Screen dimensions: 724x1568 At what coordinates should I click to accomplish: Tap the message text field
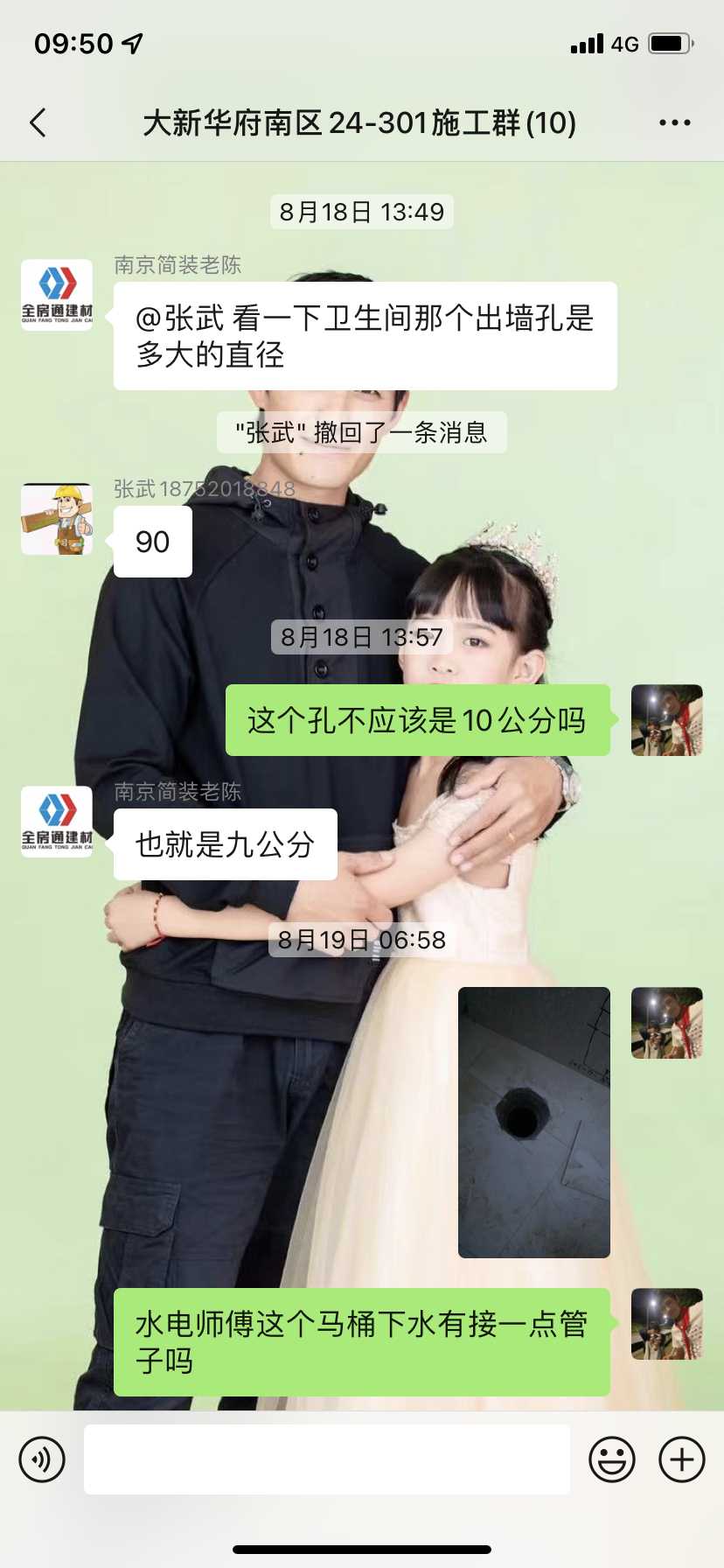pyautogui.click(x=327, y=1459)
